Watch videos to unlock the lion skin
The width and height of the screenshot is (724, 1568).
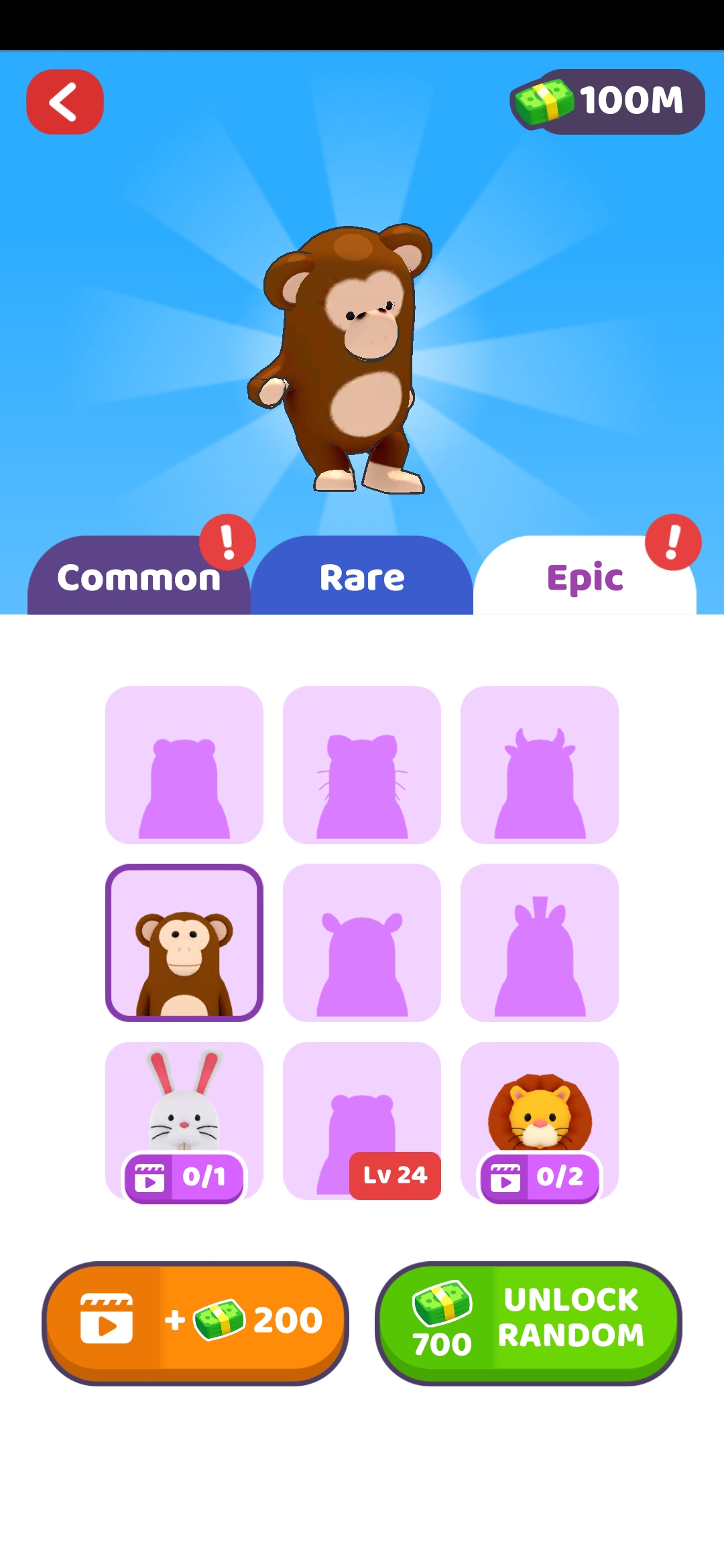coord(540,1177)
